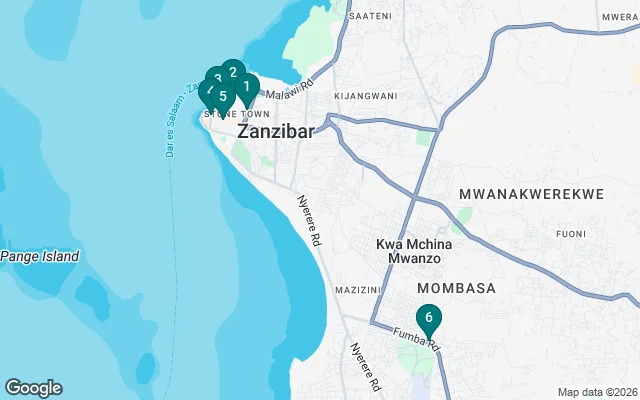Choose map pin number 3
This screenshot has width=640, height=400.
(216, 77)
